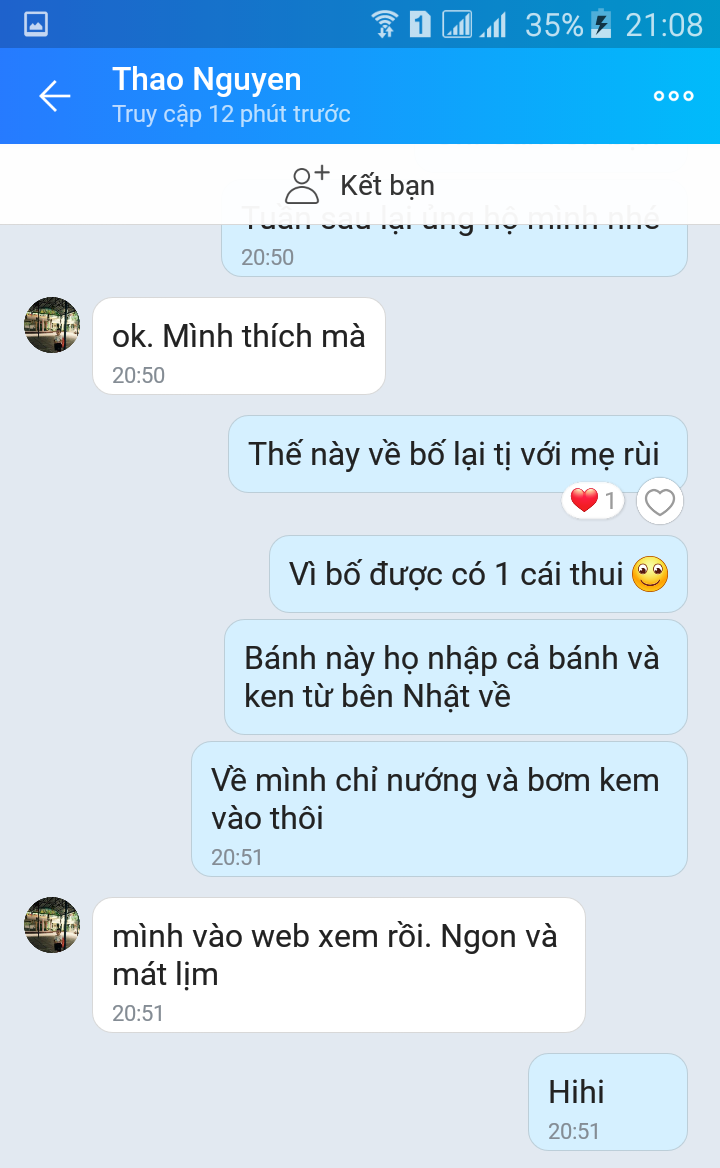Tap Thao Nguyen's avatar thumbnail
Screen dimensions: 720x1168
click(51, 925)
